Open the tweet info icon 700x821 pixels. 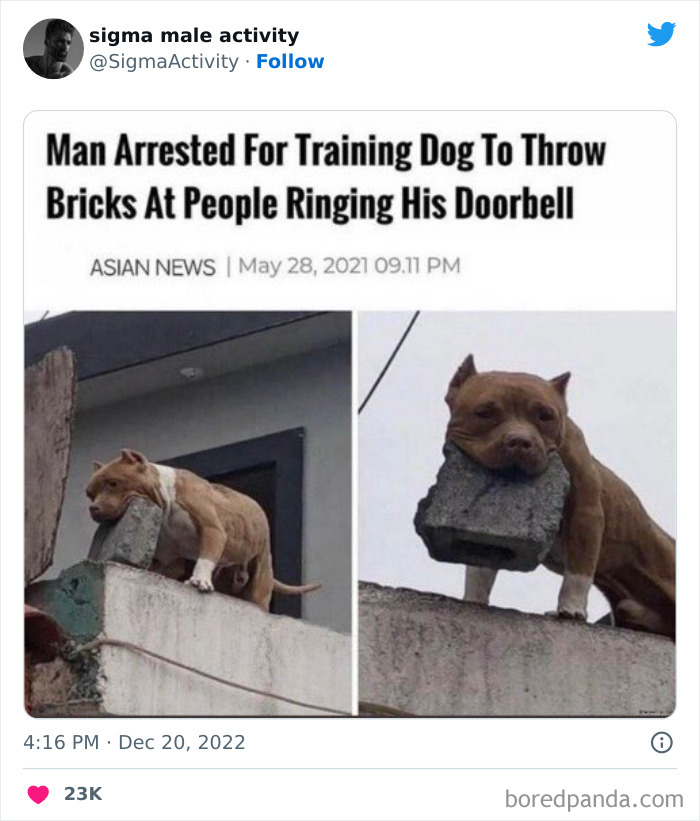(661, 743)
